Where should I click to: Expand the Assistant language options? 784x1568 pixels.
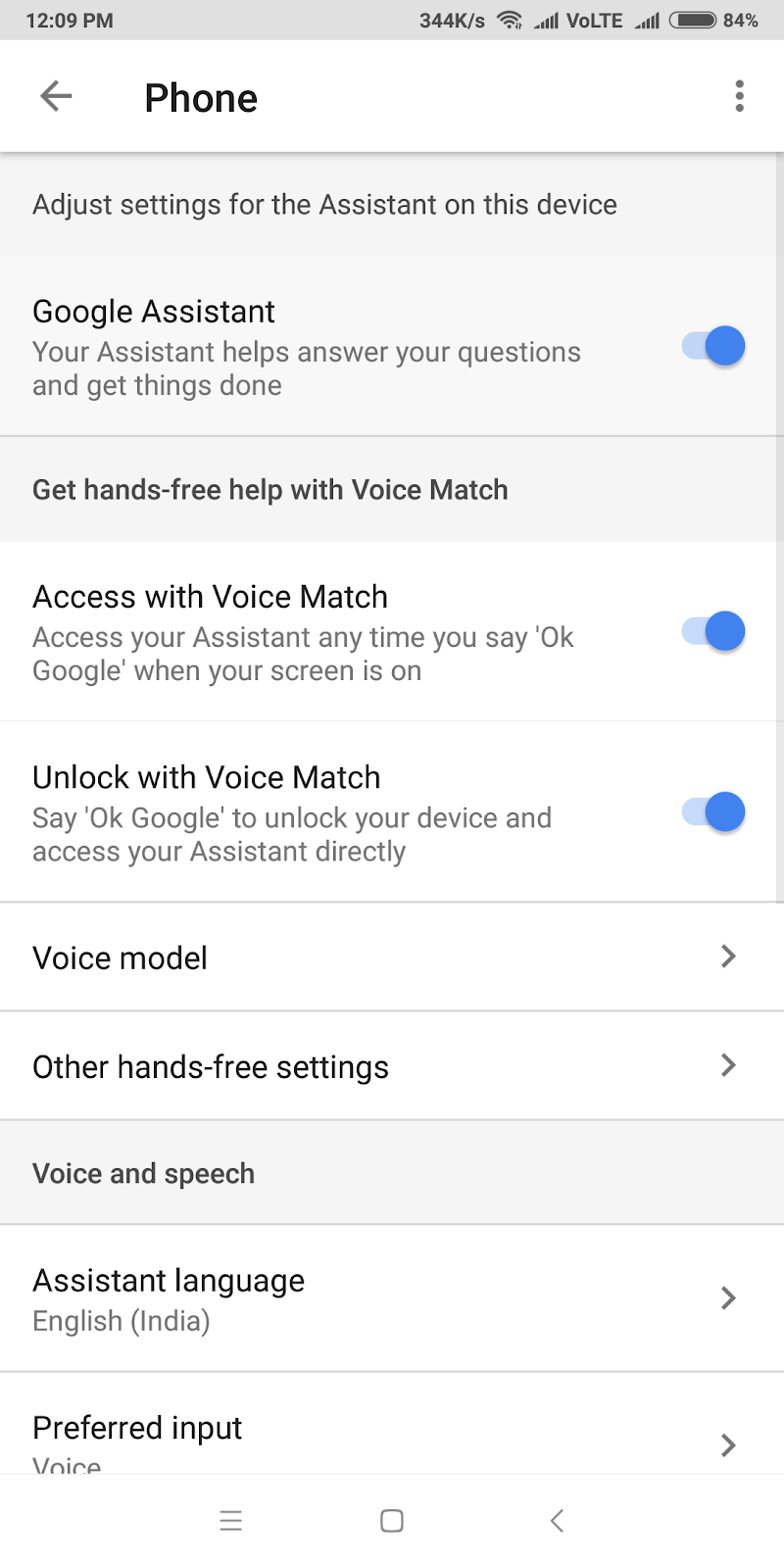pos(727,1298)
